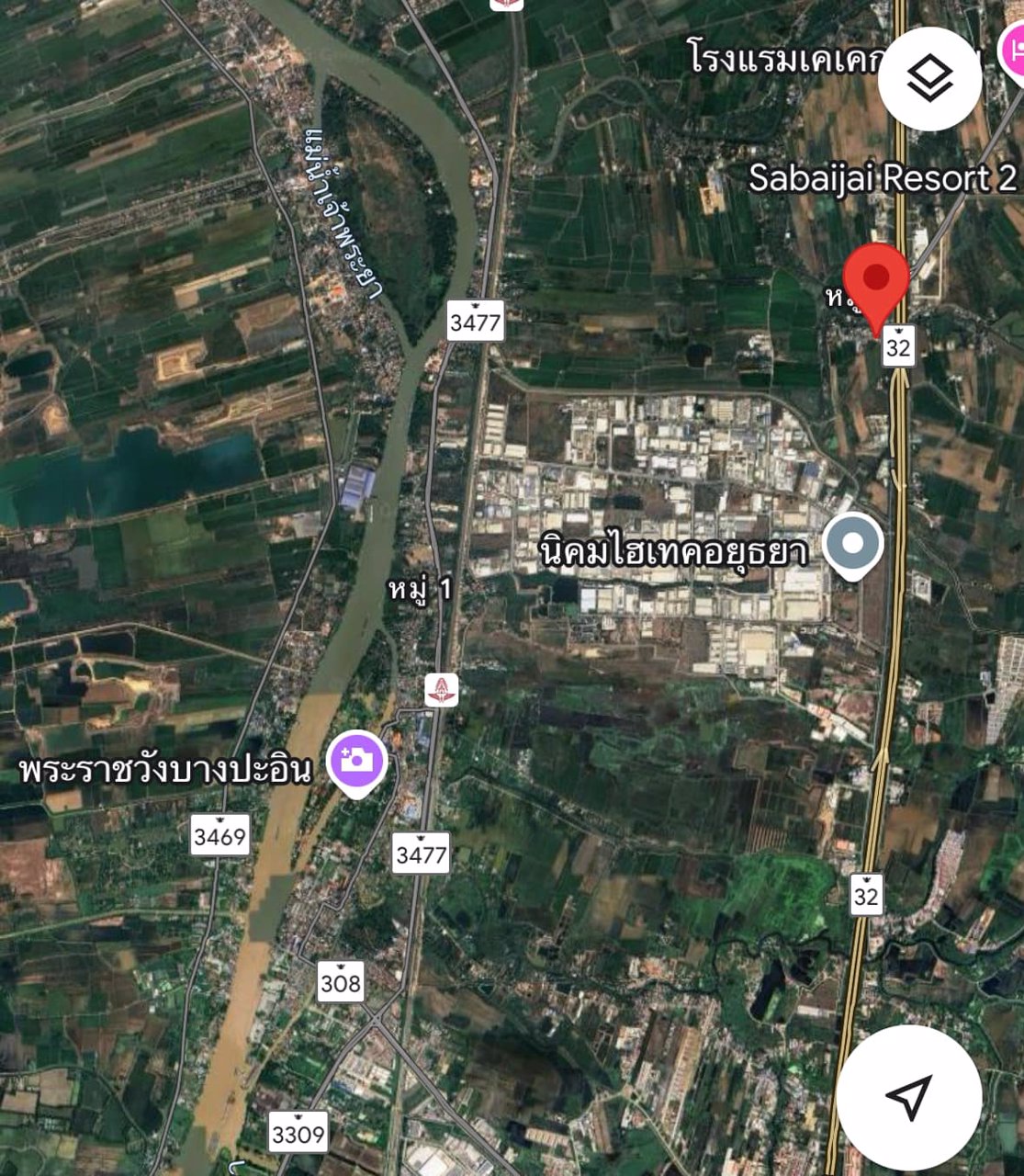The image size is (1024, 1176).
Task: View นิคมไฮเทคอยุธยา industrial estate label
Action: [x=674, y=552]
